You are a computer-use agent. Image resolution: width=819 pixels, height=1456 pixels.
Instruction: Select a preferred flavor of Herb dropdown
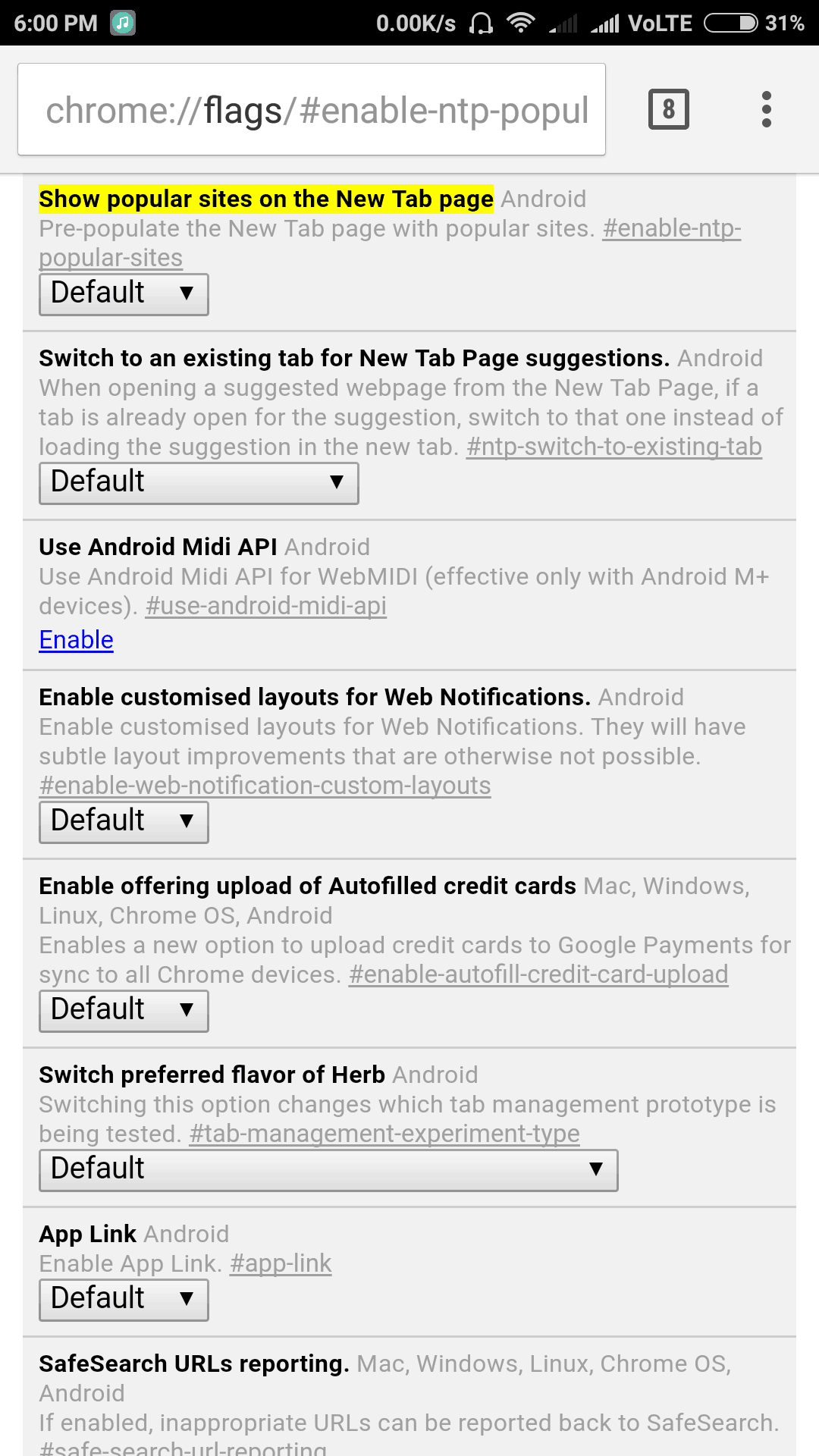pyautogui.click(x=328, y=1170)
